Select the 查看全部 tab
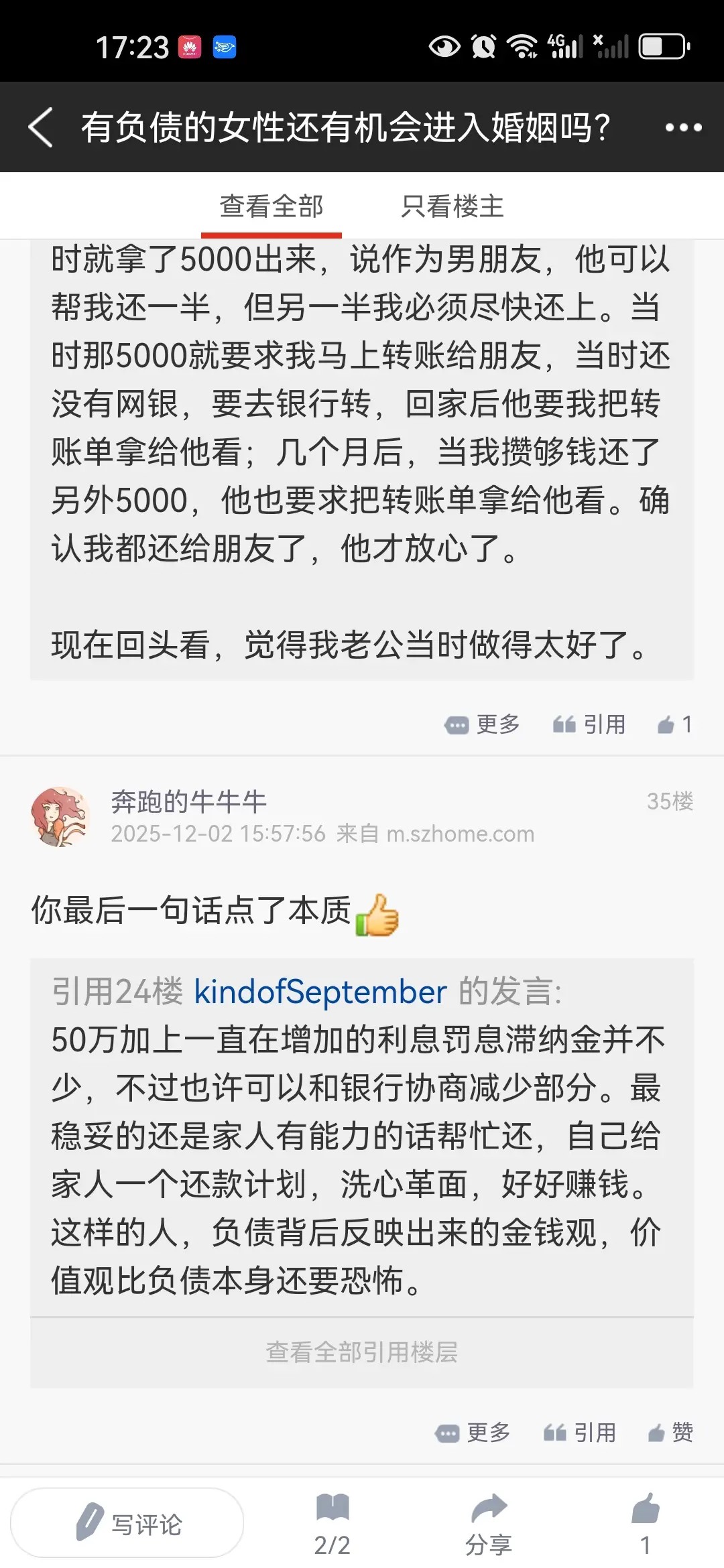Screen dimensions: 724x1568 [x=271, y=206]
